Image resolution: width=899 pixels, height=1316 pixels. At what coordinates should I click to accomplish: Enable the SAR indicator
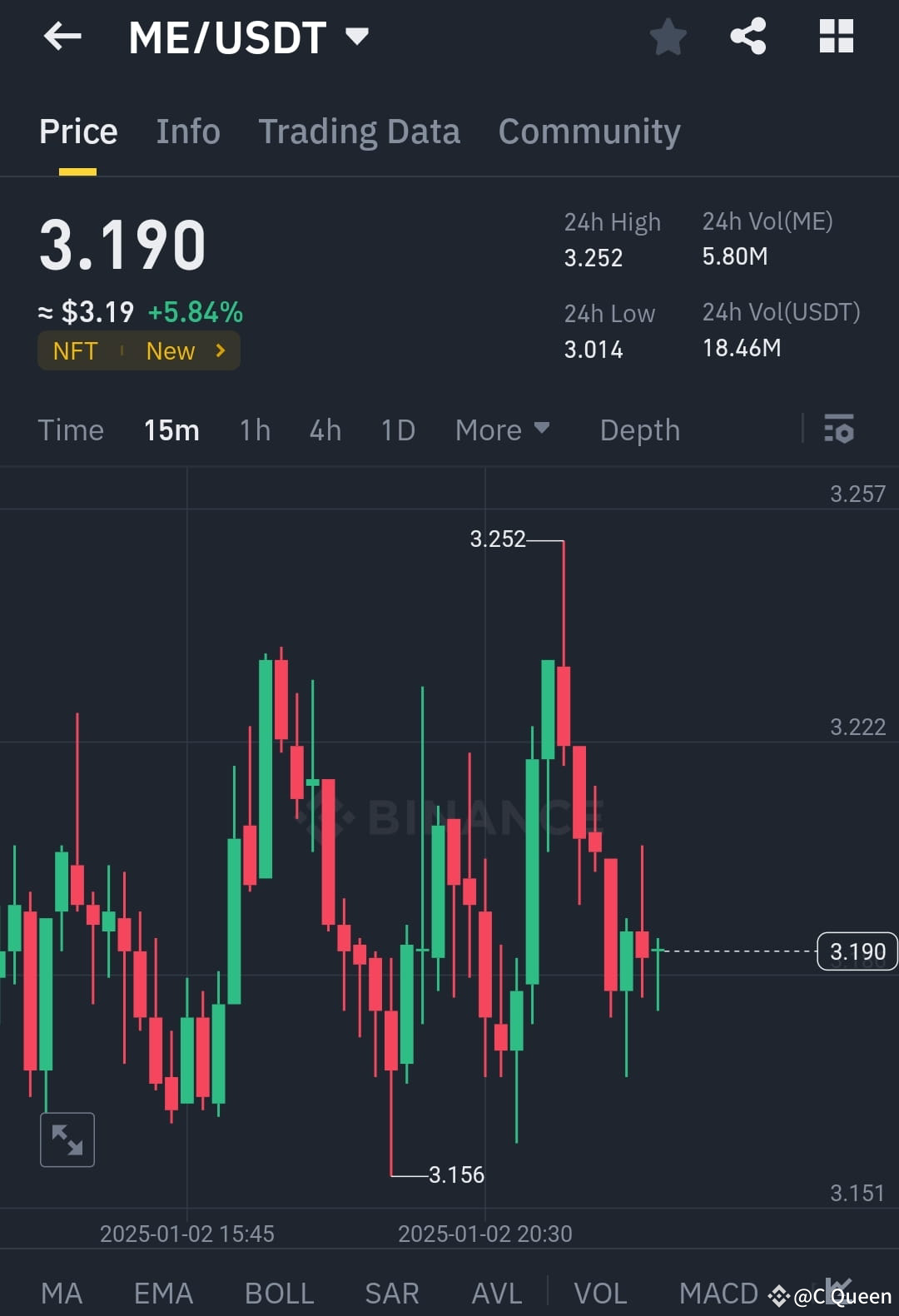click(x=390, y=1292)
